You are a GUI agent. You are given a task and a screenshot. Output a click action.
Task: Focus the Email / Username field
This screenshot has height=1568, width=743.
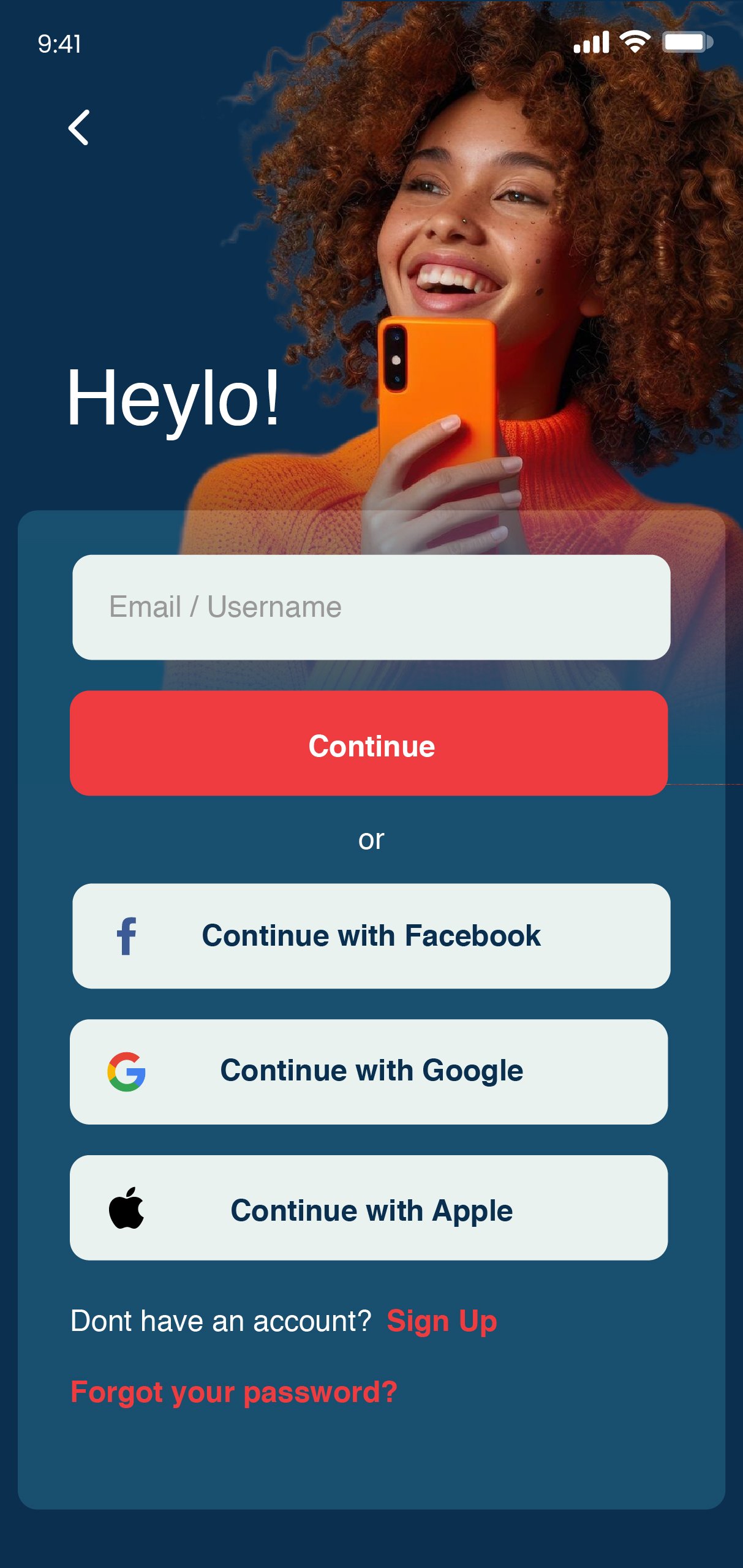[x=371, y=607]
